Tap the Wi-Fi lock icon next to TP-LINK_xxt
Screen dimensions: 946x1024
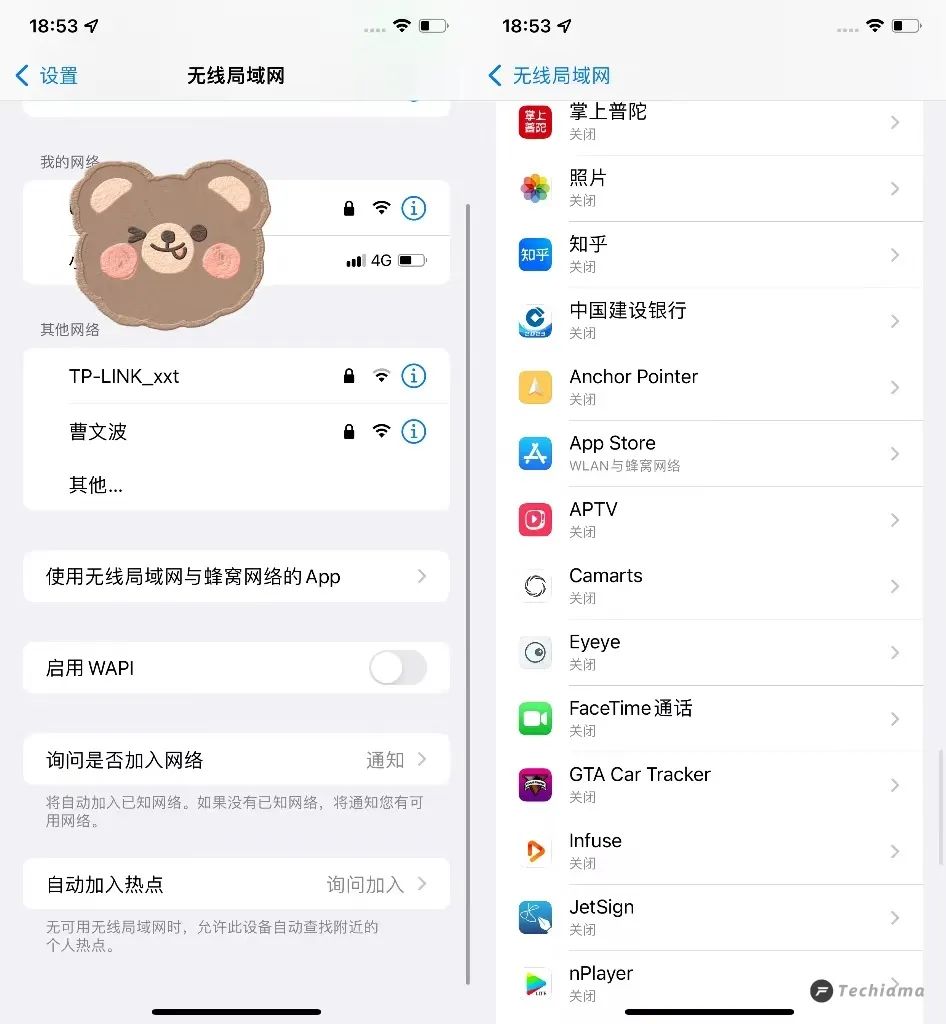(348, 376)
